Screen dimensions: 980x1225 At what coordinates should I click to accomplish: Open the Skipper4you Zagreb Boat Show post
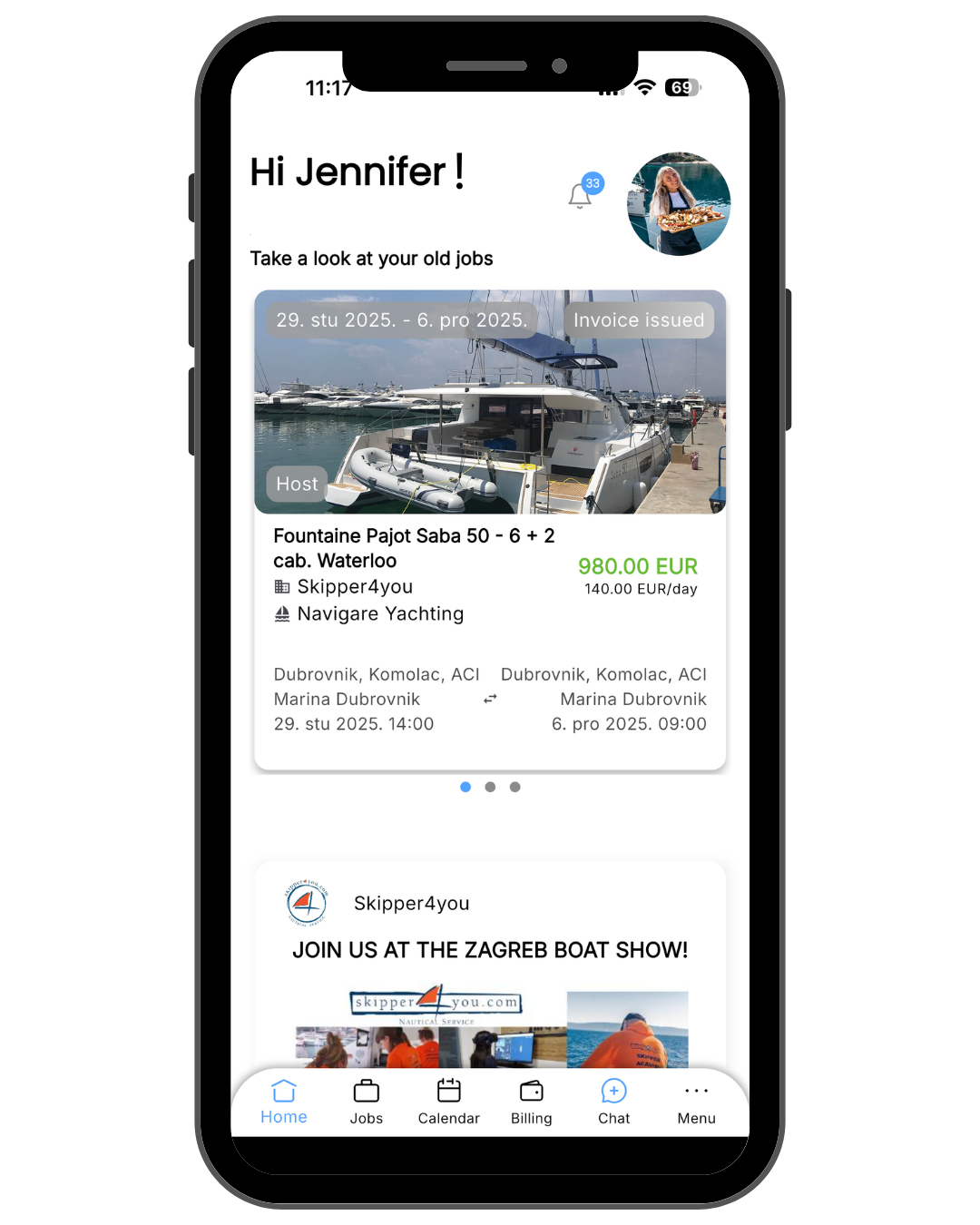[x=490, y=949]
